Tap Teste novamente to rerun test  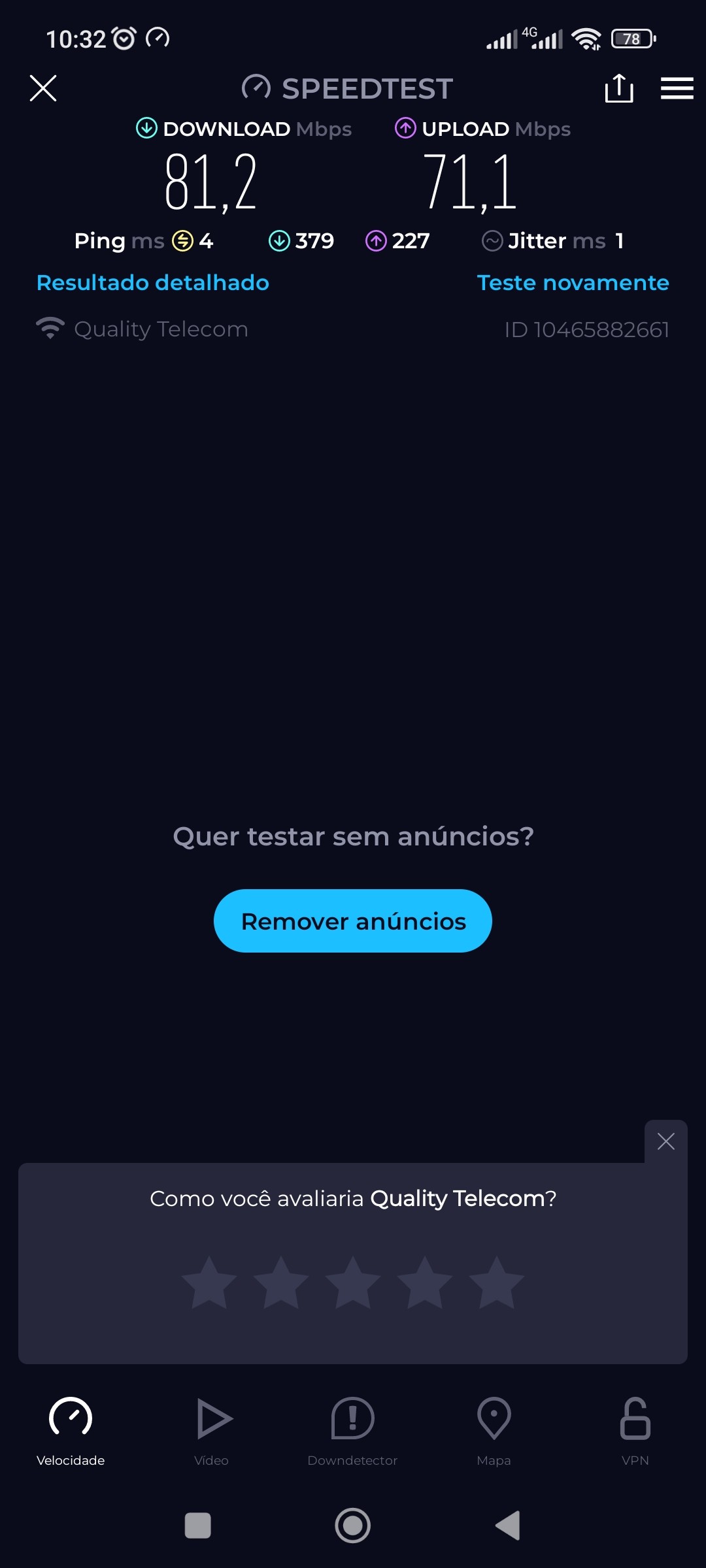(573, 283)
